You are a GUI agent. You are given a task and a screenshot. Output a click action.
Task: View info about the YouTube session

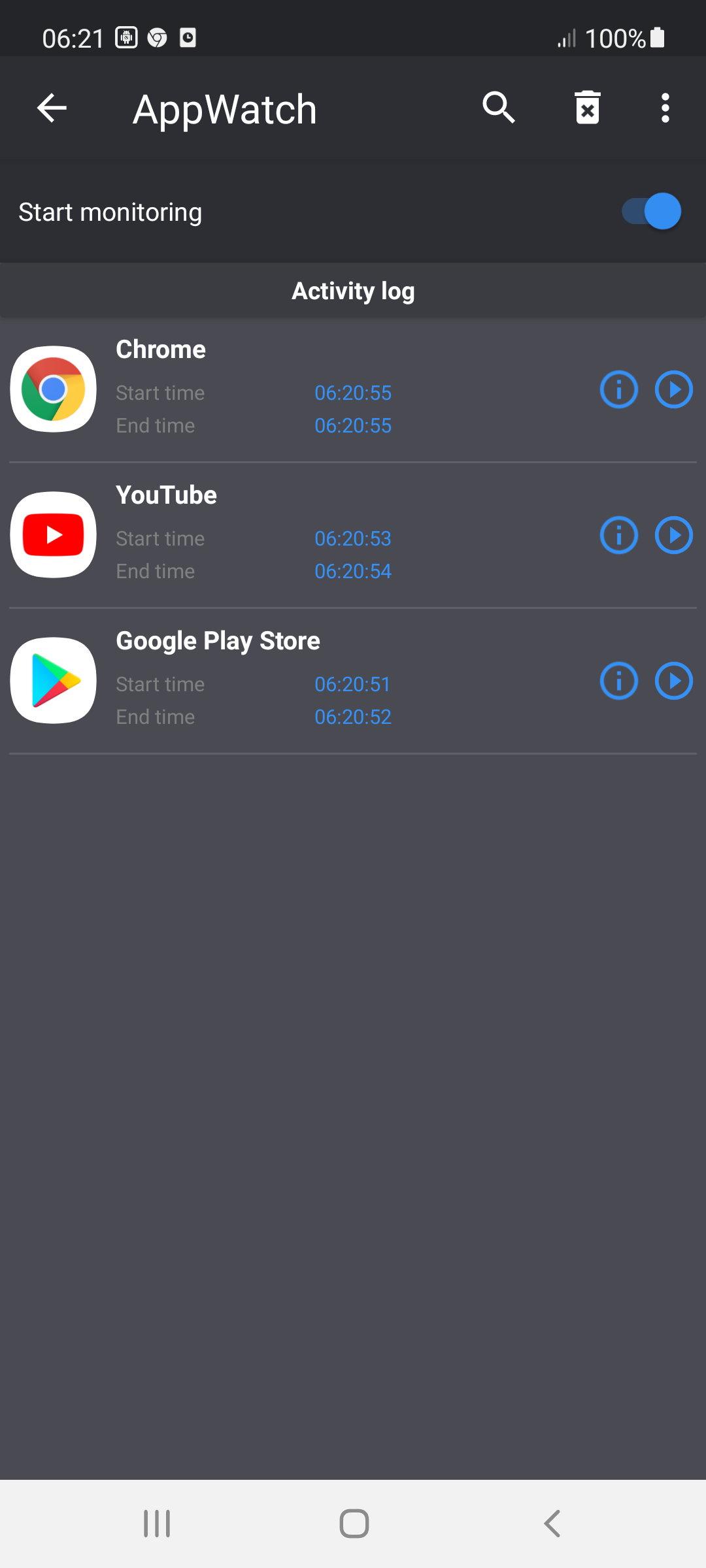(x=618, y=535)
